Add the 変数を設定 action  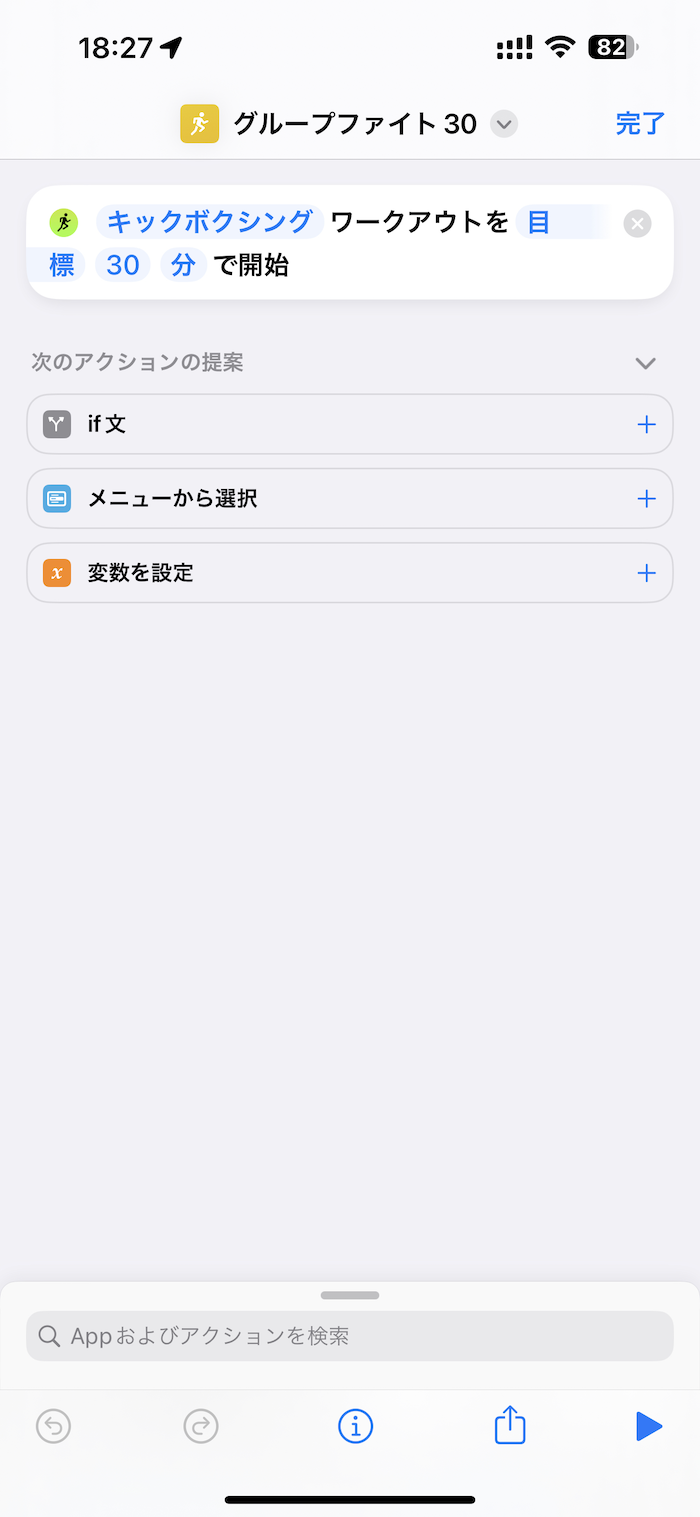(647, 573)
